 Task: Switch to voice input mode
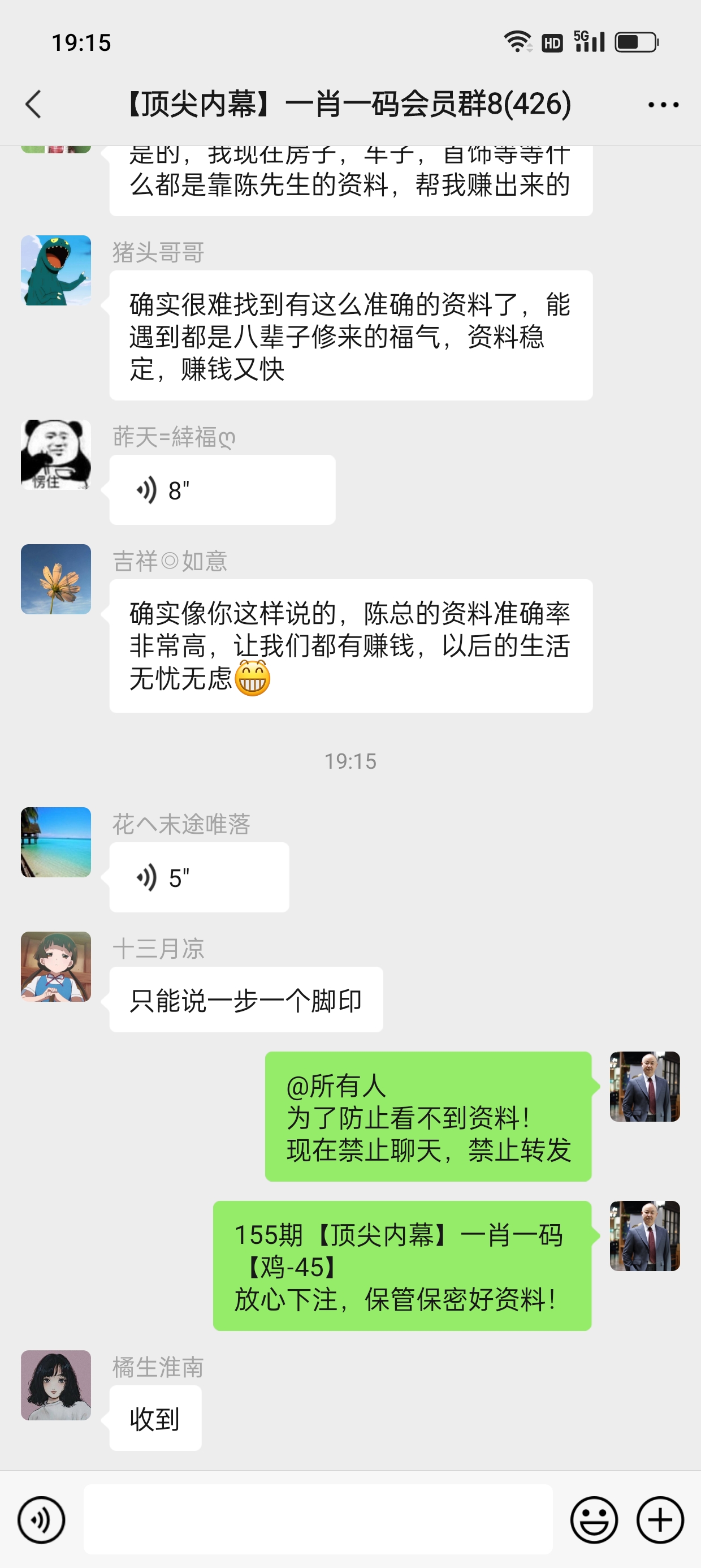pos(41,1519)
